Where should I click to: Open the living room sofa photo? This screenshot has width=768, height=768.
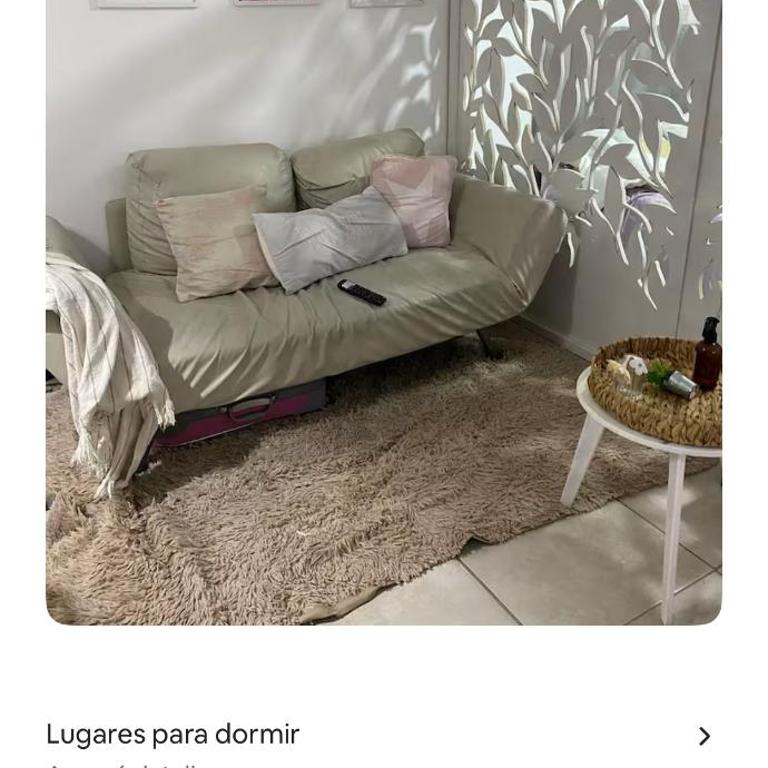click(x=384, y=310)
